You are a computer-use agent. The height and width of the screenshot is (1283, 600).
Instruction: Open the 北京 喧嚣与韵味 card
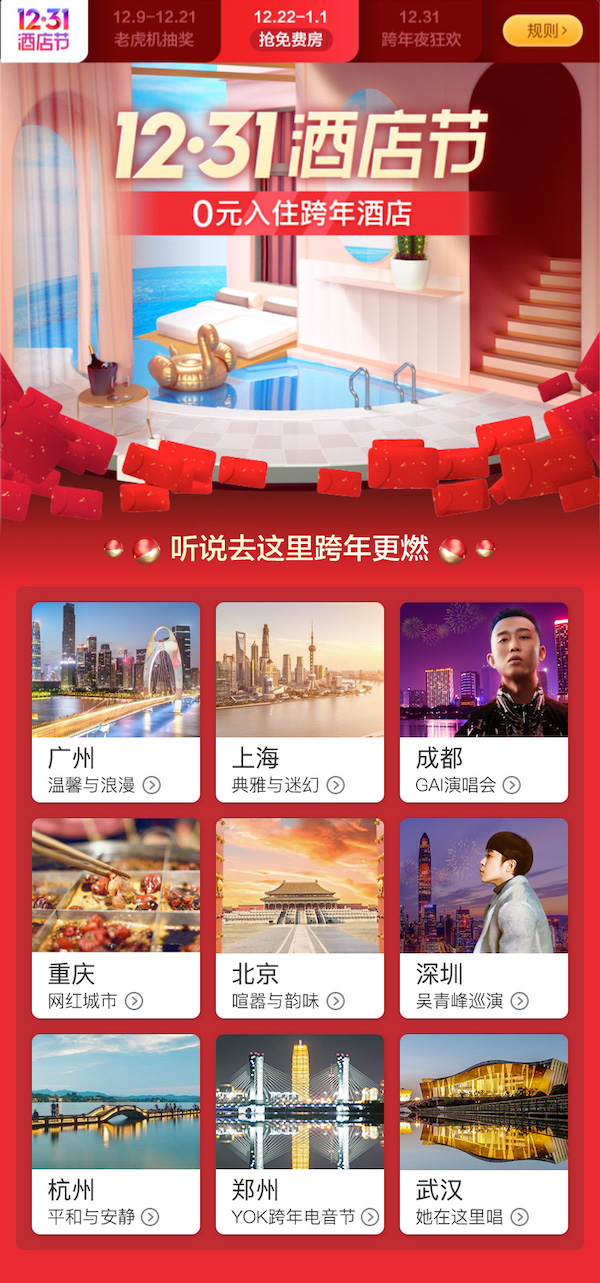pos(300,917)
